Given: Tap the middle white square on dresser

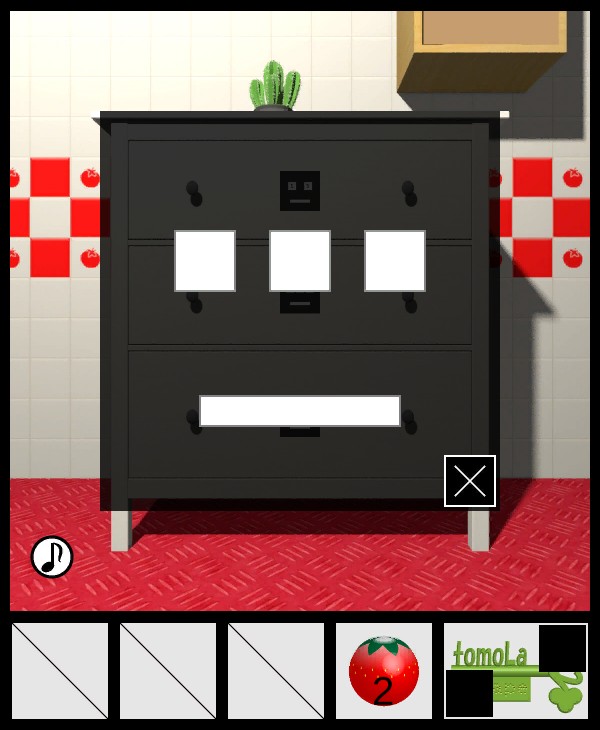Looking at the screenshot, I should pyautogui.click(x=300, y=261).
